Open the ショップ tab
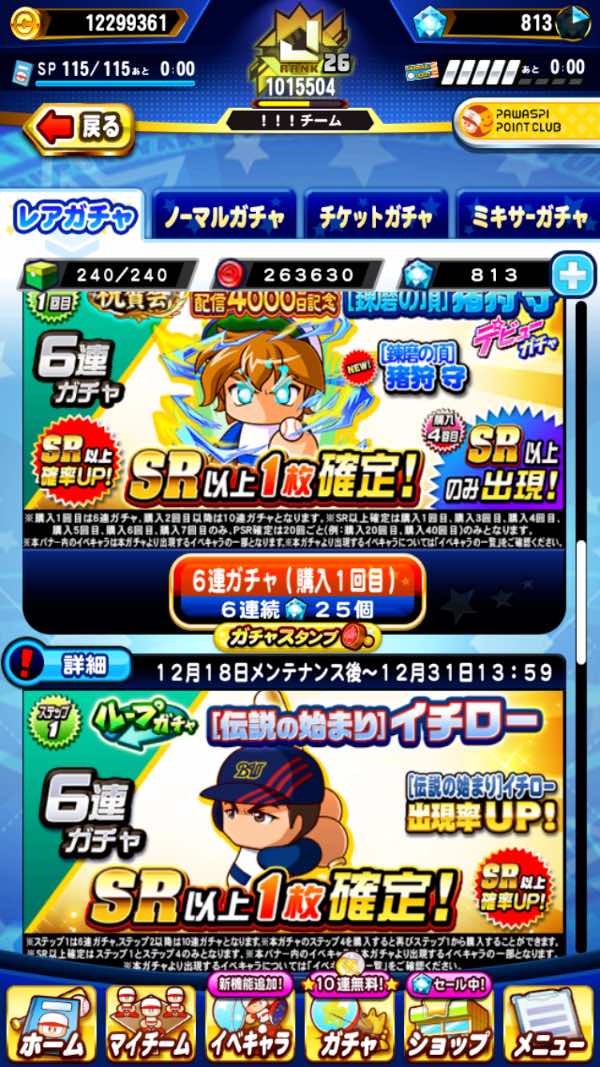Screen dimensions: 600x1067 pyautogui.click(x=449, y=1021)
